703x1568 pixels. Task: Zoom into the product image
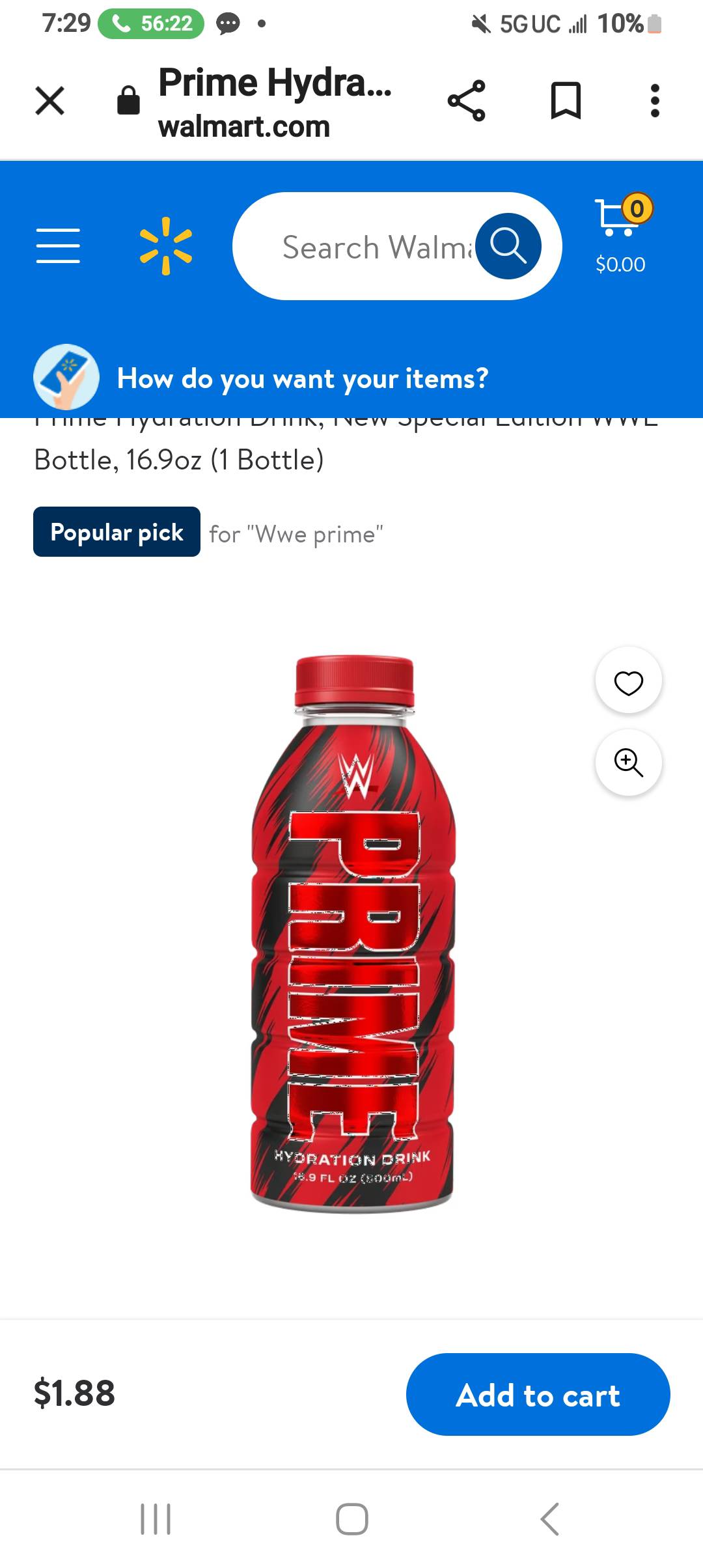point(628,763)
